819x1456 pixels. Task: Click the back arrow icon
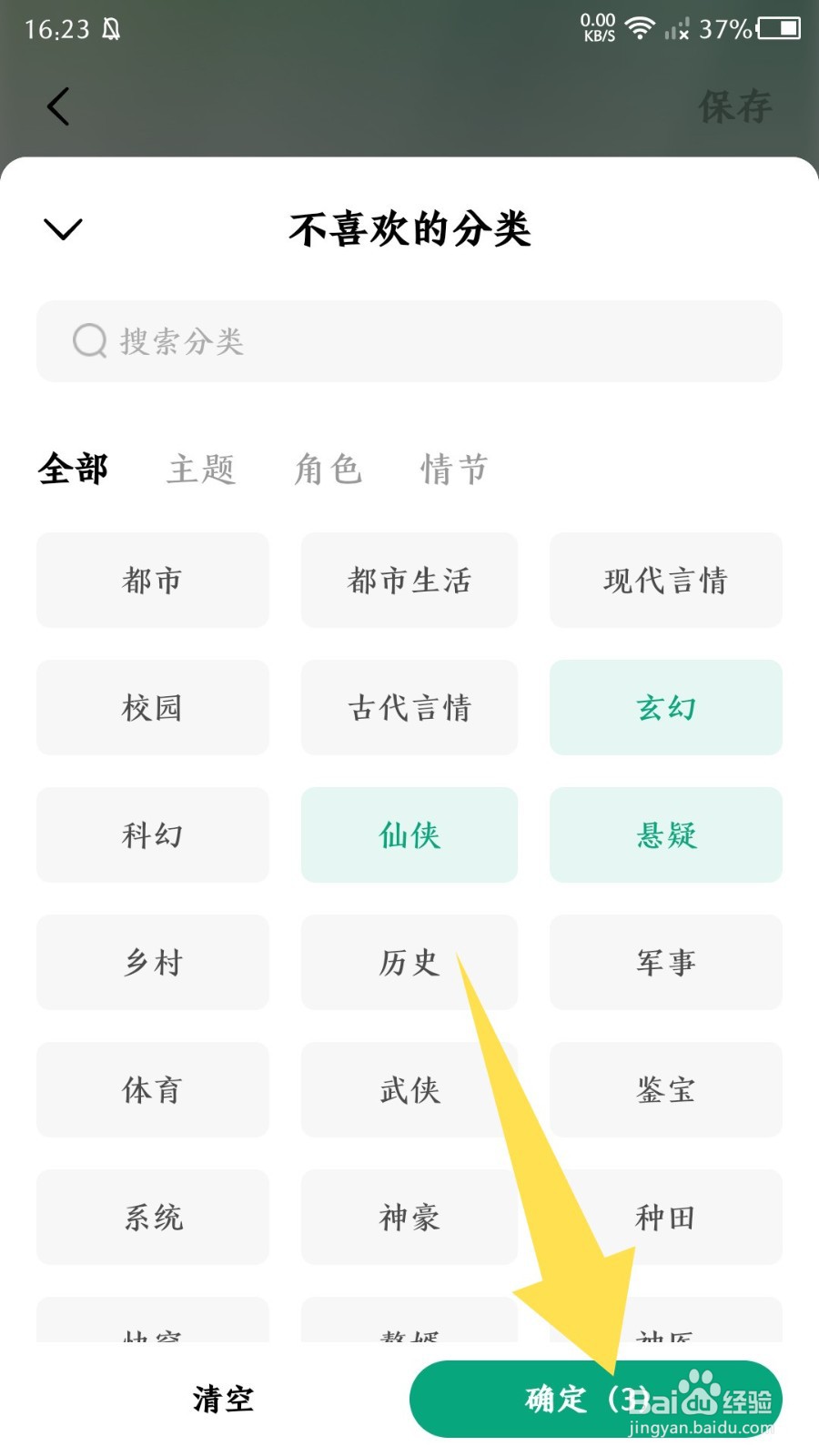point(58,106)
